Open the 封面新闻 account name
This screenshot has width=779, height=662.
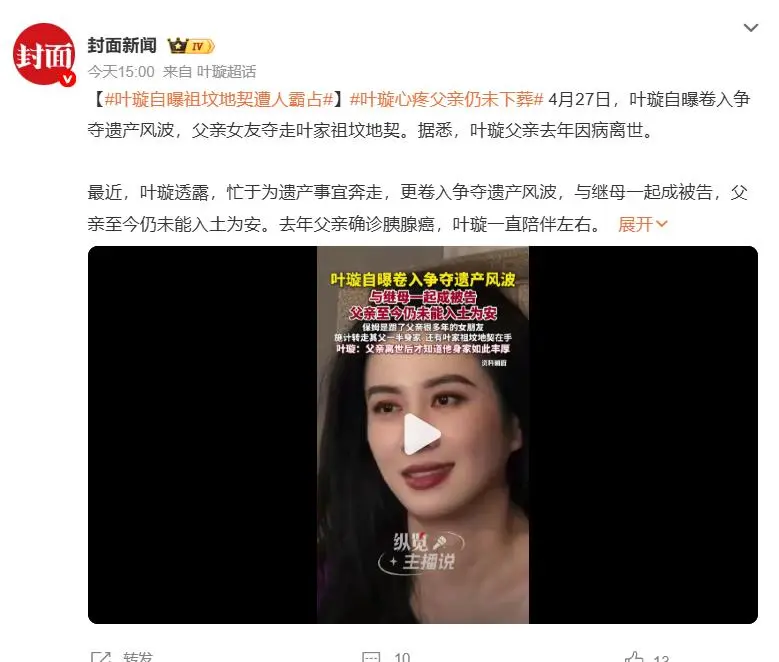tap(122, 45)
